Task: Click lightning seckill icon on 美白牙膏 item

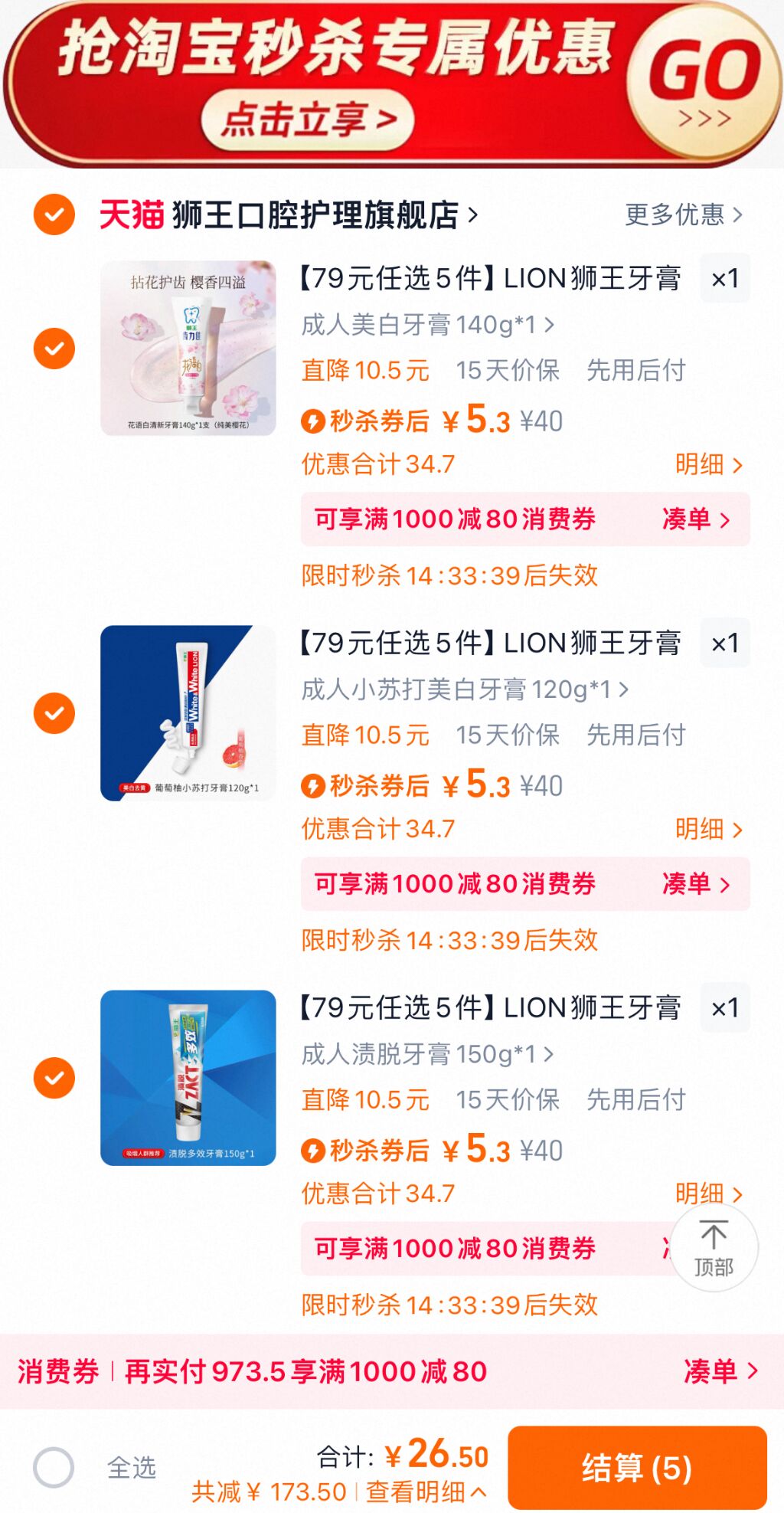Action: pyautogui.click(x=313, y=421)
